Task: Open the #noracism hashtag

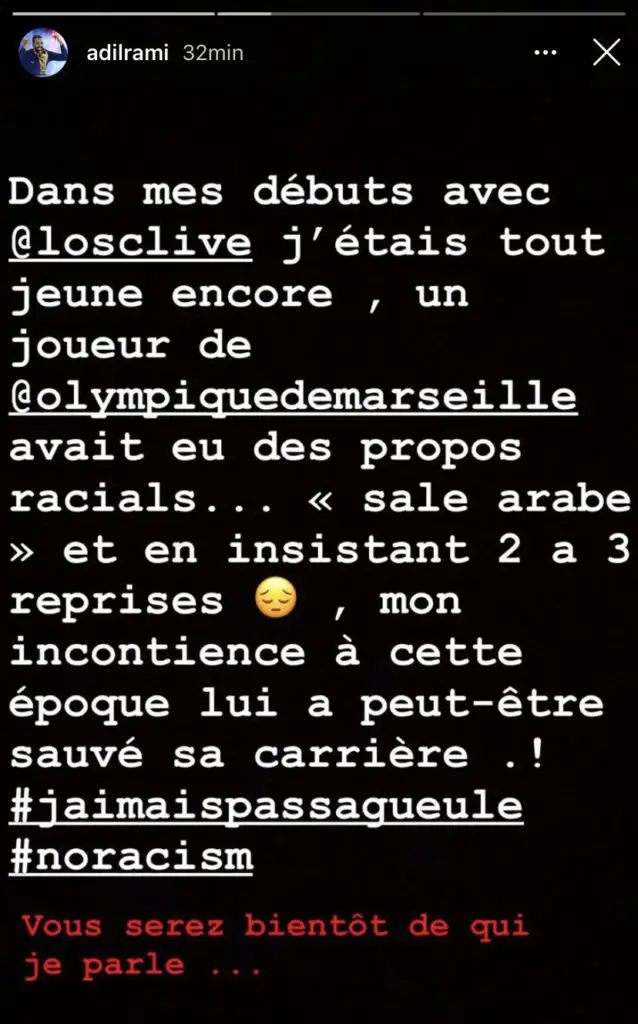Action: coord(131,857)
